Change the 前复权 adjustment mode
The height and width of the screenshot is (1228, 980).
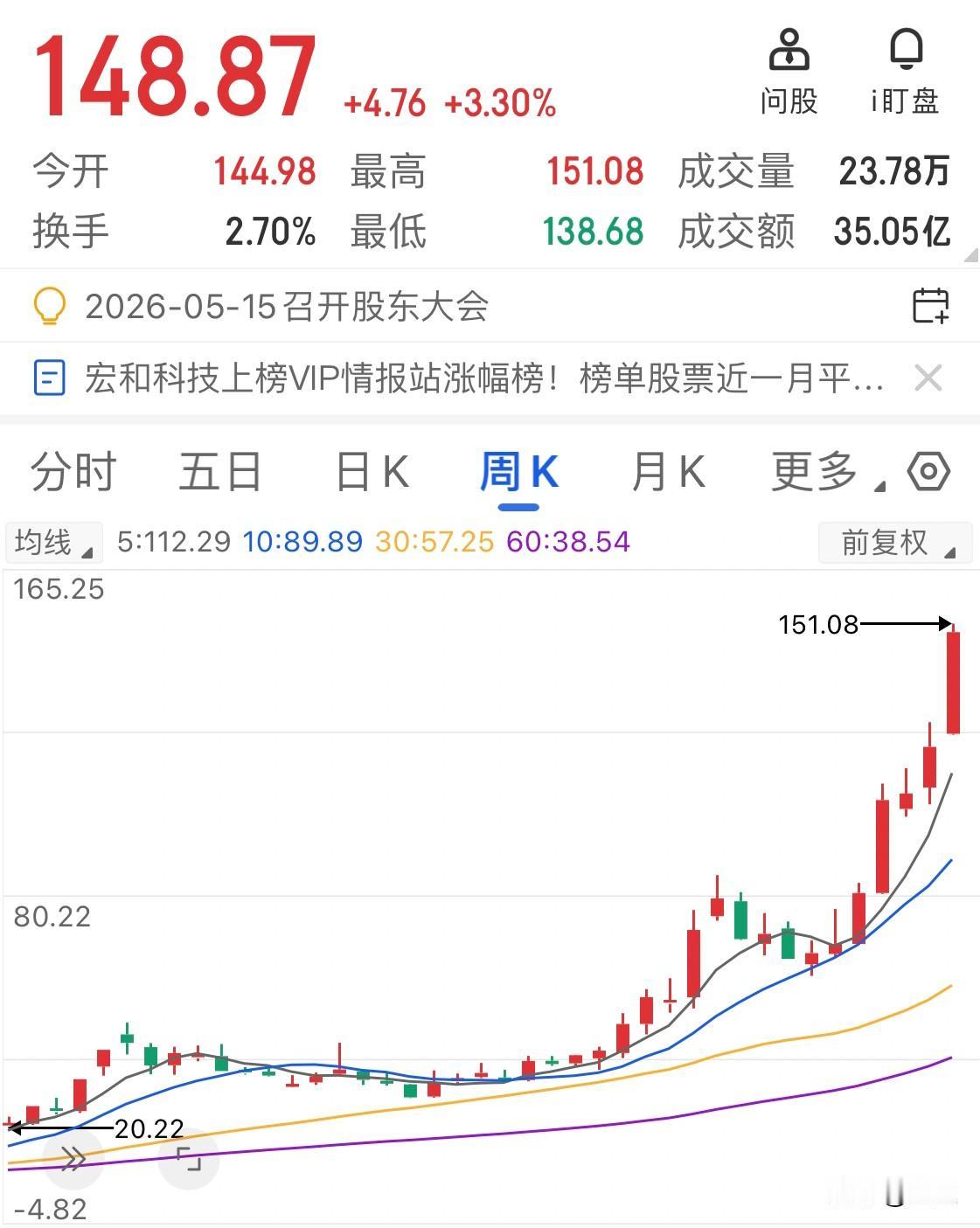[x=895, y=542]
